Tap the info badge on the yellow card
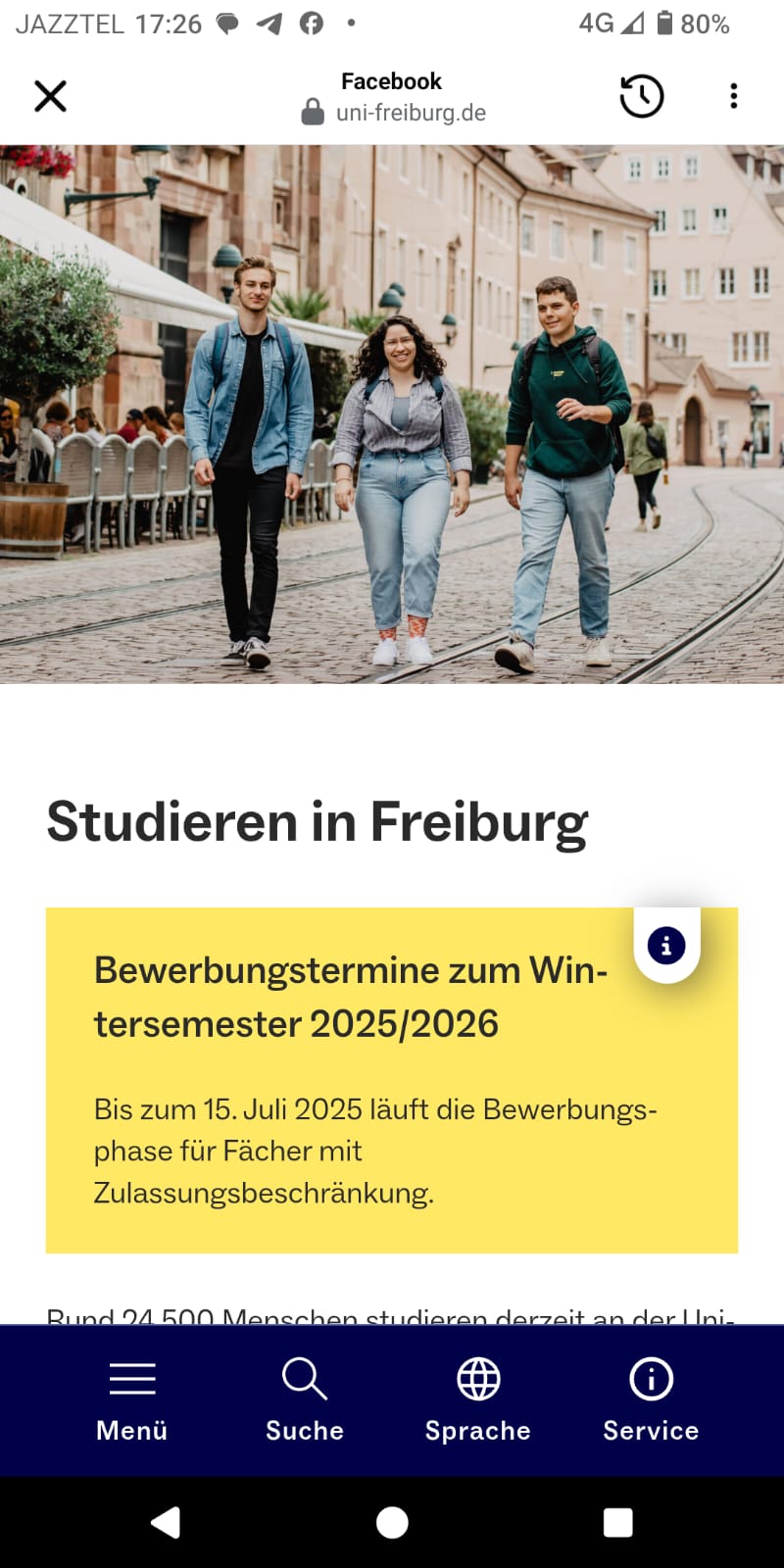Viewport: 784px width, 1568px height. click(x=666, y=946)
